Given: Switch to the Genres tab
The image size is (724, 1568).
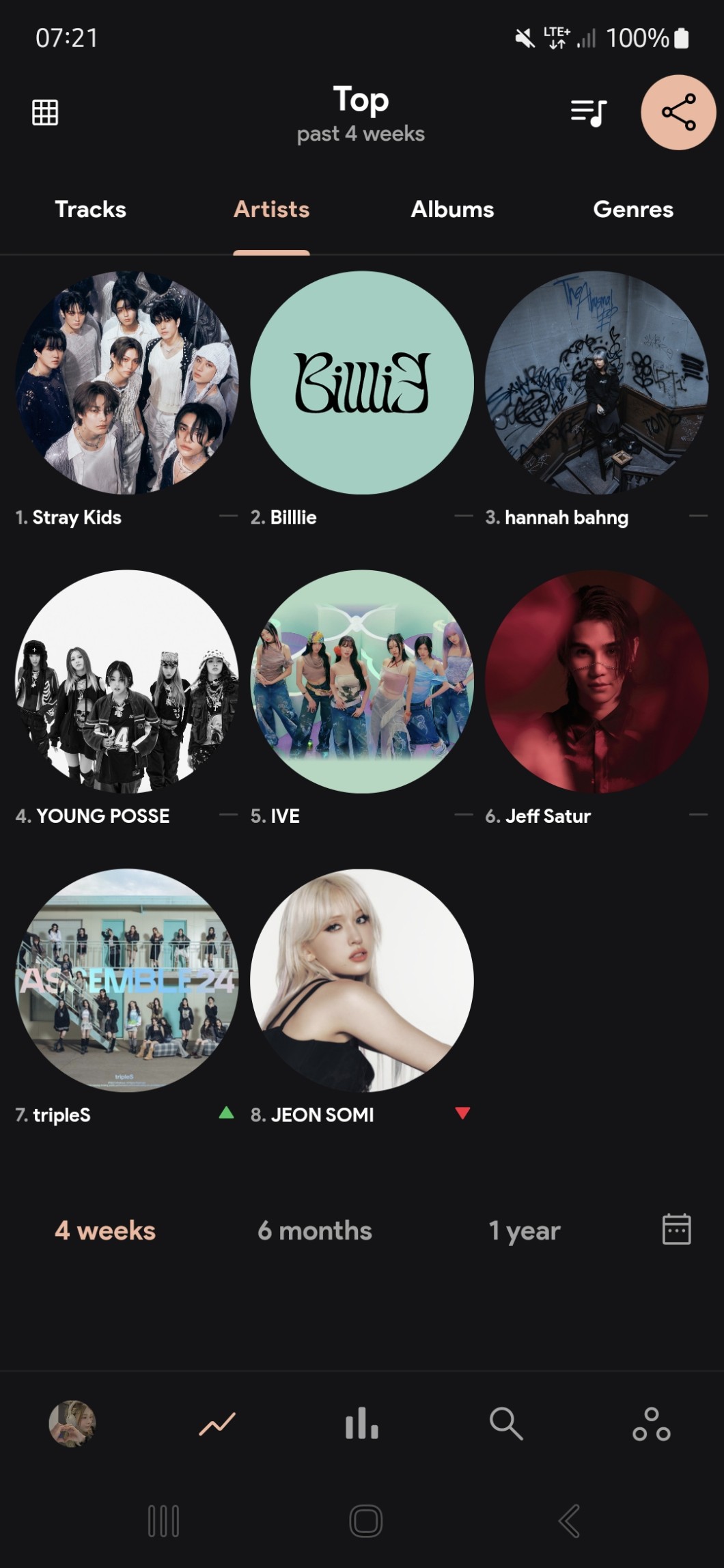Looking at the screenshot, I should [632, 209].
